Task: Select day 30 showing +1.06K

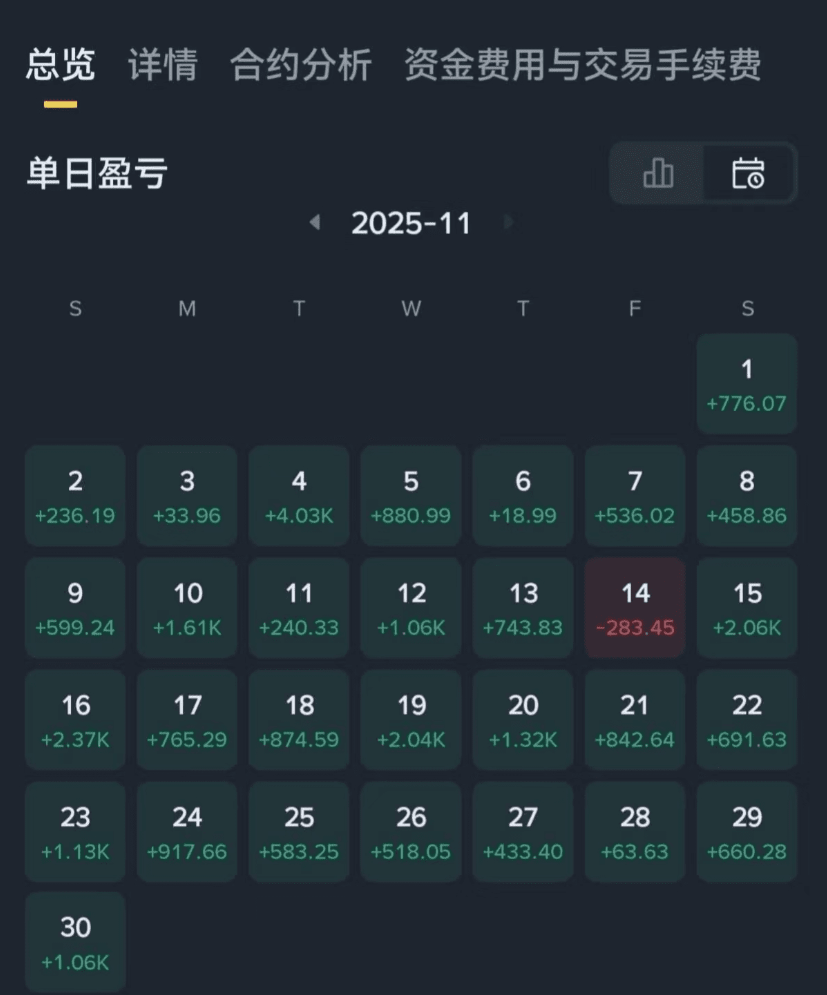Action: tap(76, 943)
